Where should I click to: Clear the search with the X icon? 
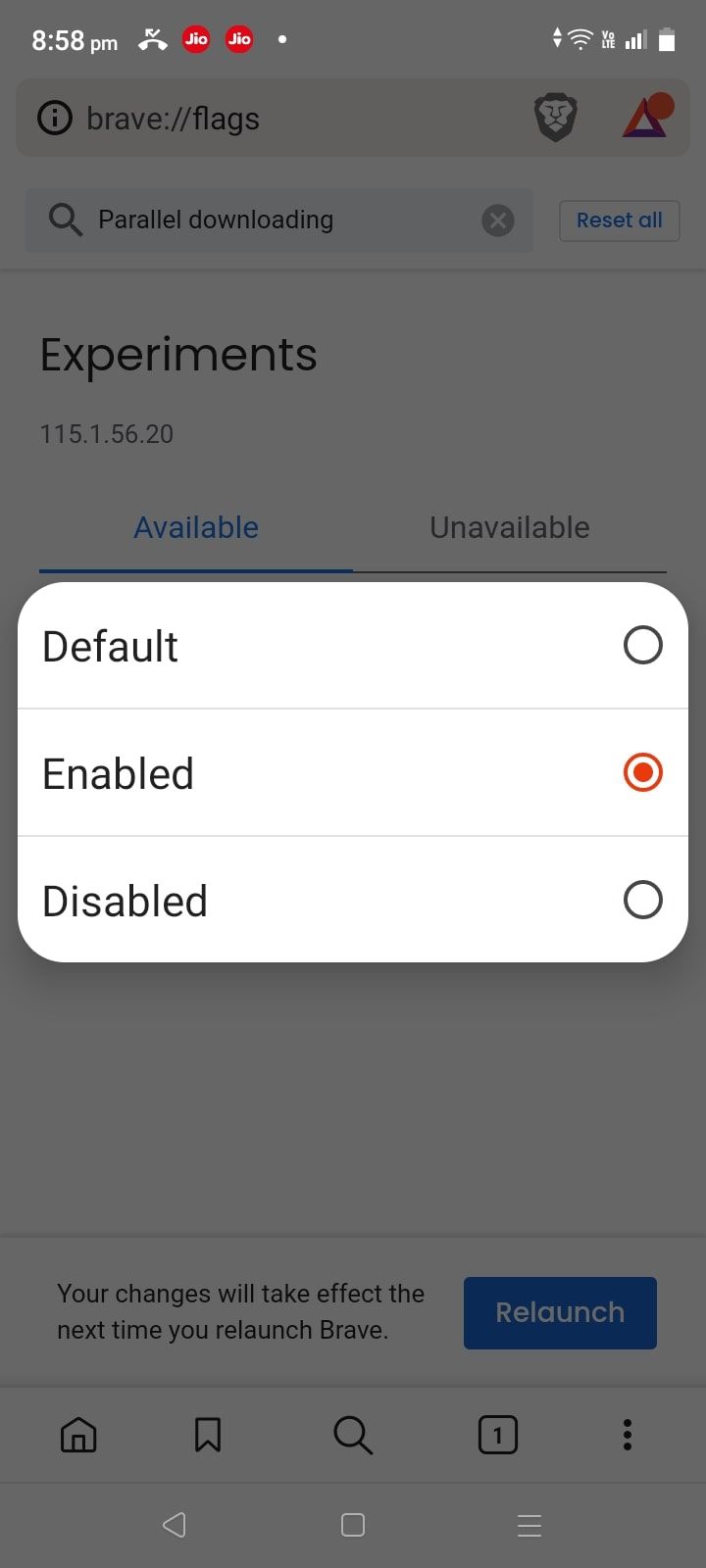coord(497,220)
